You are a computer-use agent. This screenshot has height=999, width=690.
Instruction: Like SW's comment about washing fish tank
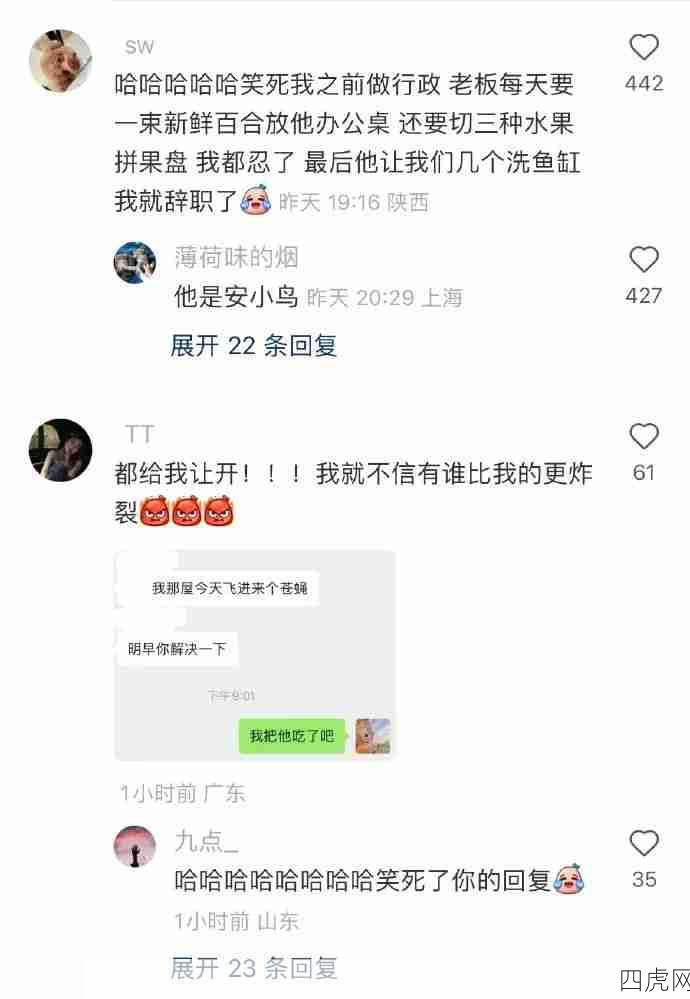point(644,48)
